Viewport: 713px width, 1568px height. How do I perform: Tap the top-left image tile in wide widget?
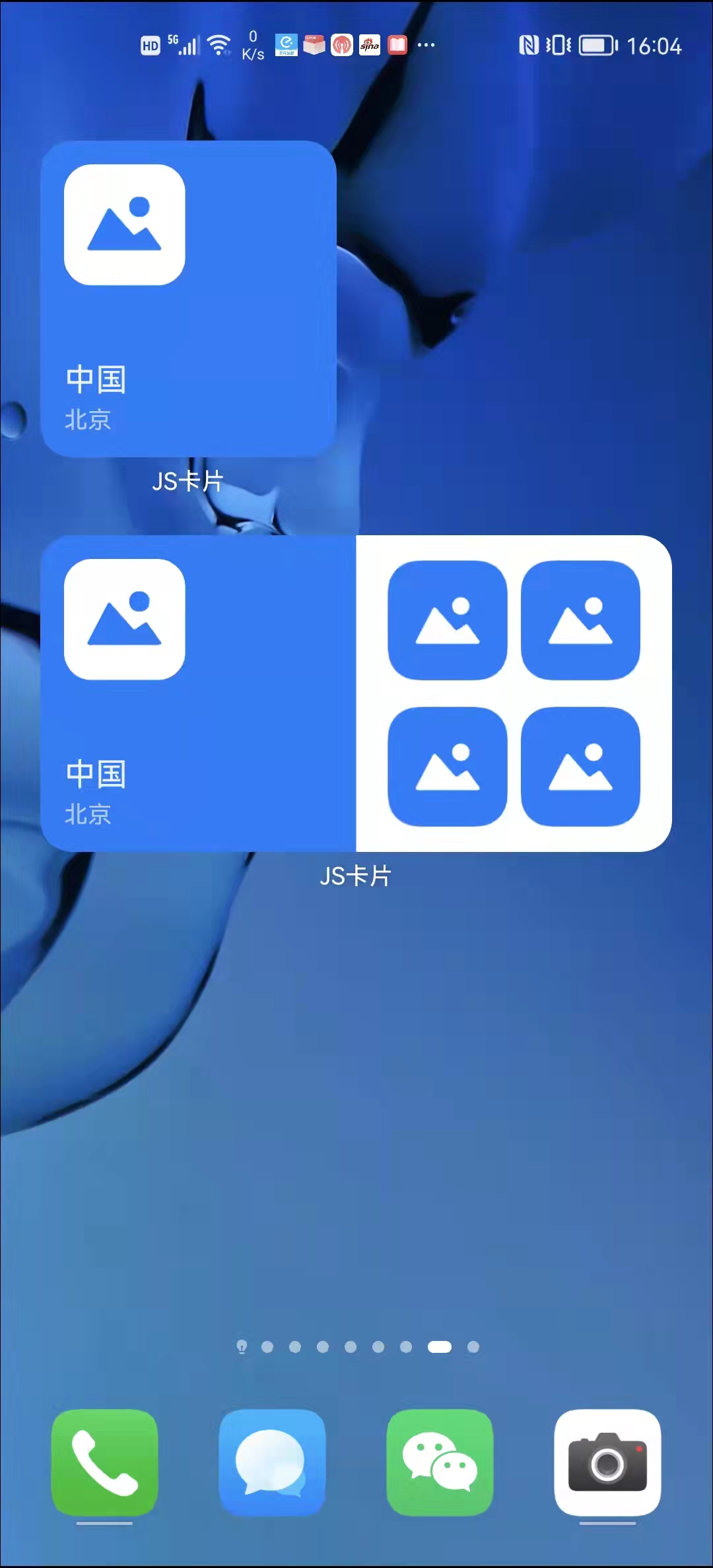[448, 620]
